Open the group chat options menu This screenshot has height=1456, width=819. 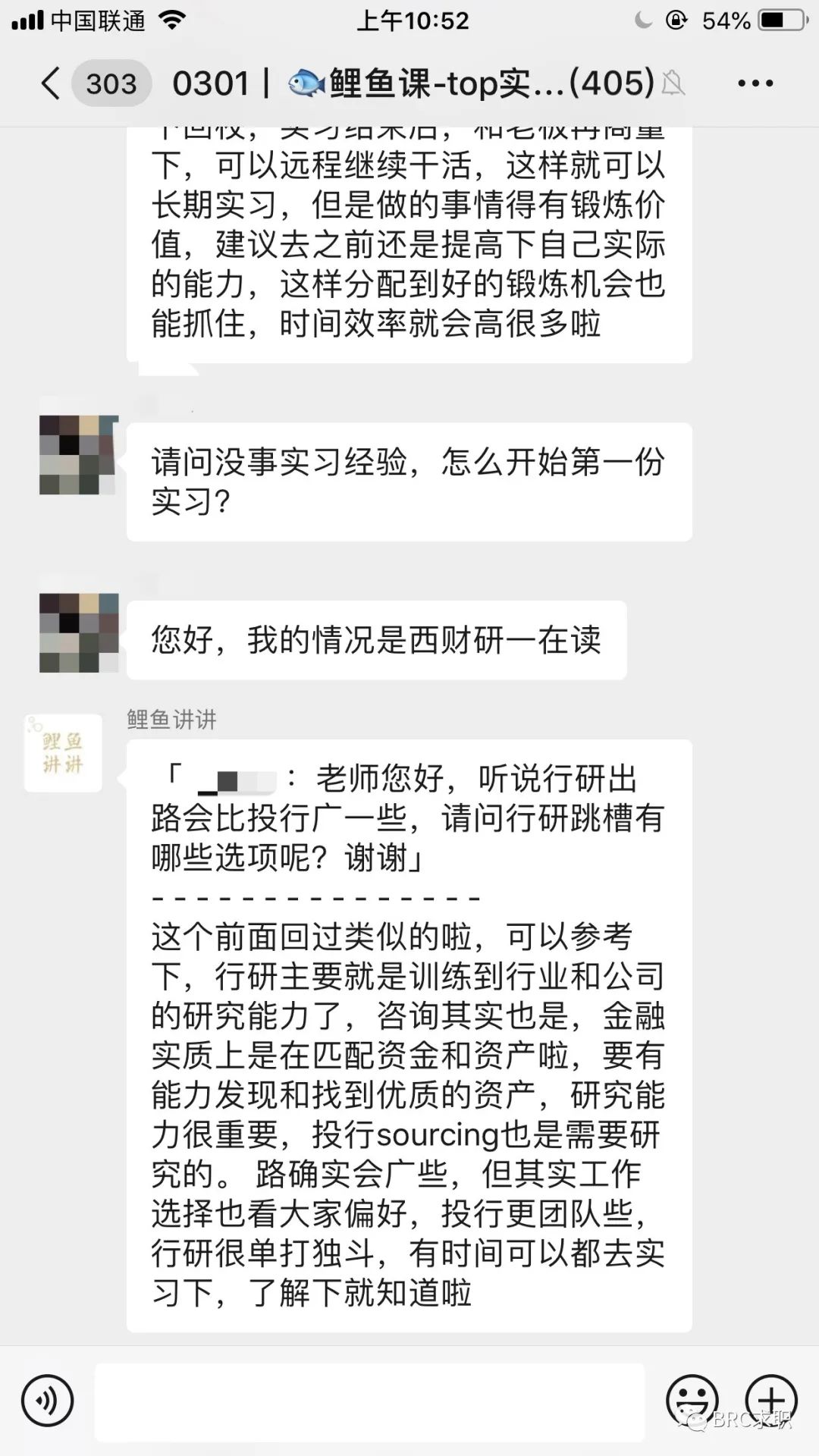point(755,83)
